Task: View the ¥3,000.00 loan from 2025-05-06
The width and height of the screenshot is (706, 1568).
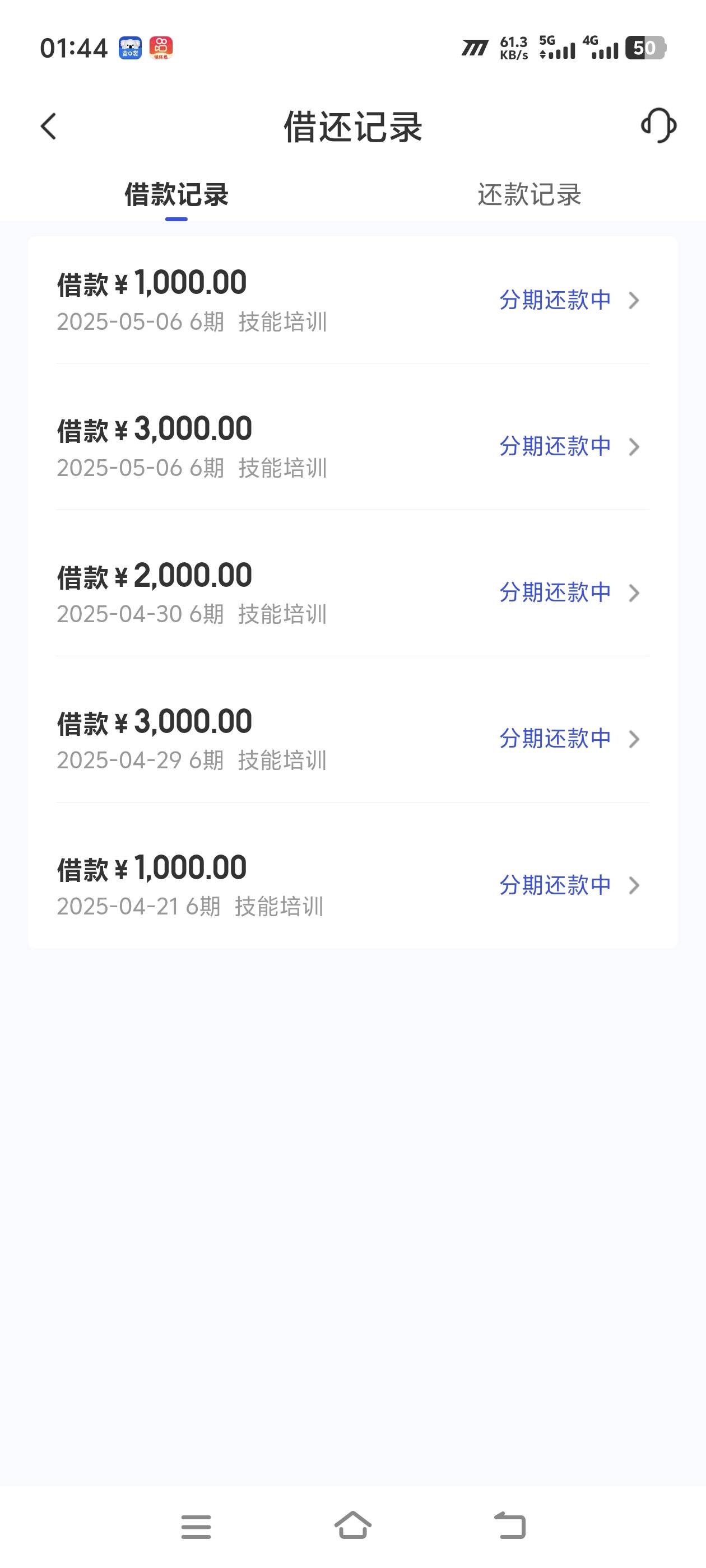Action: [x=352, y=446]
